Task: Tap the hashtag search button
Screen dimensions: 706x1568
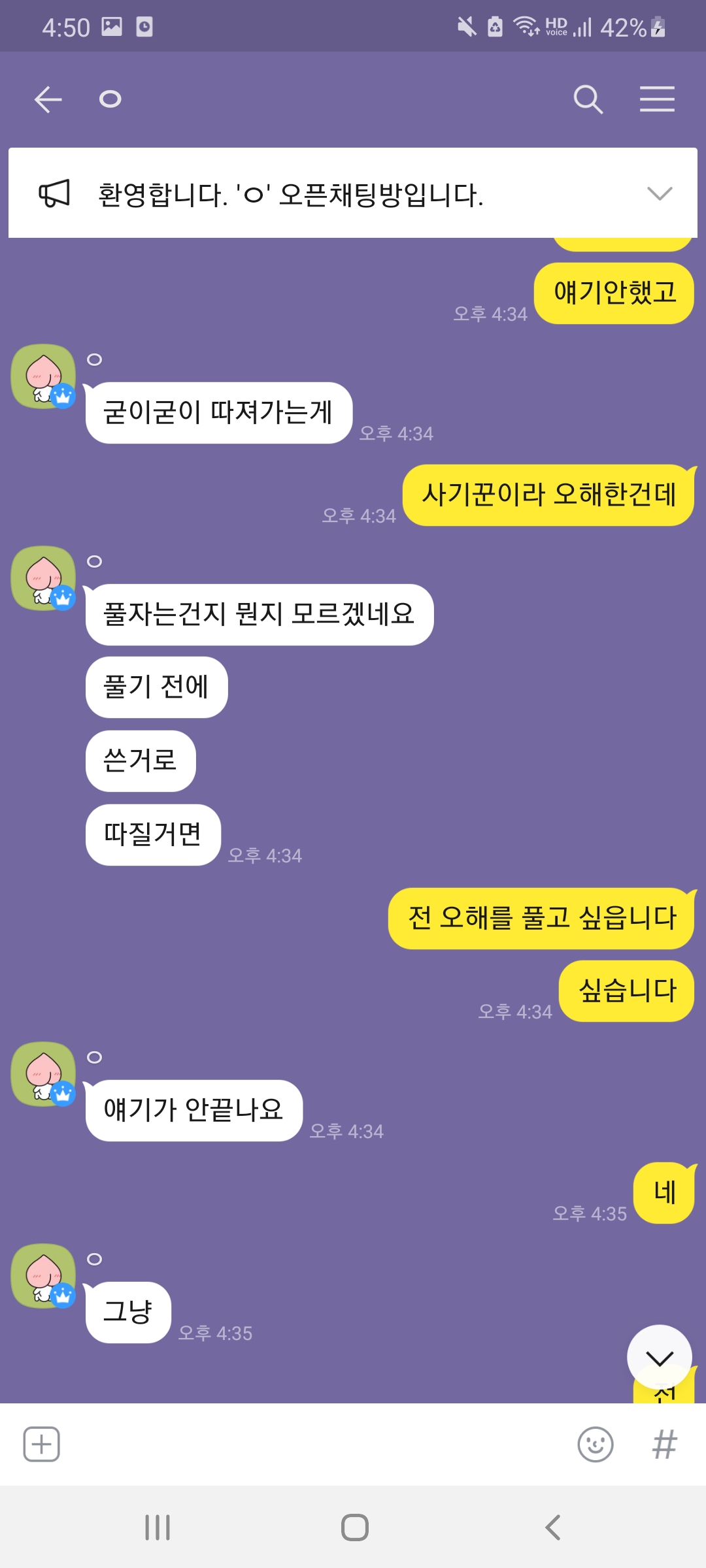Action: pos(664,1444)
